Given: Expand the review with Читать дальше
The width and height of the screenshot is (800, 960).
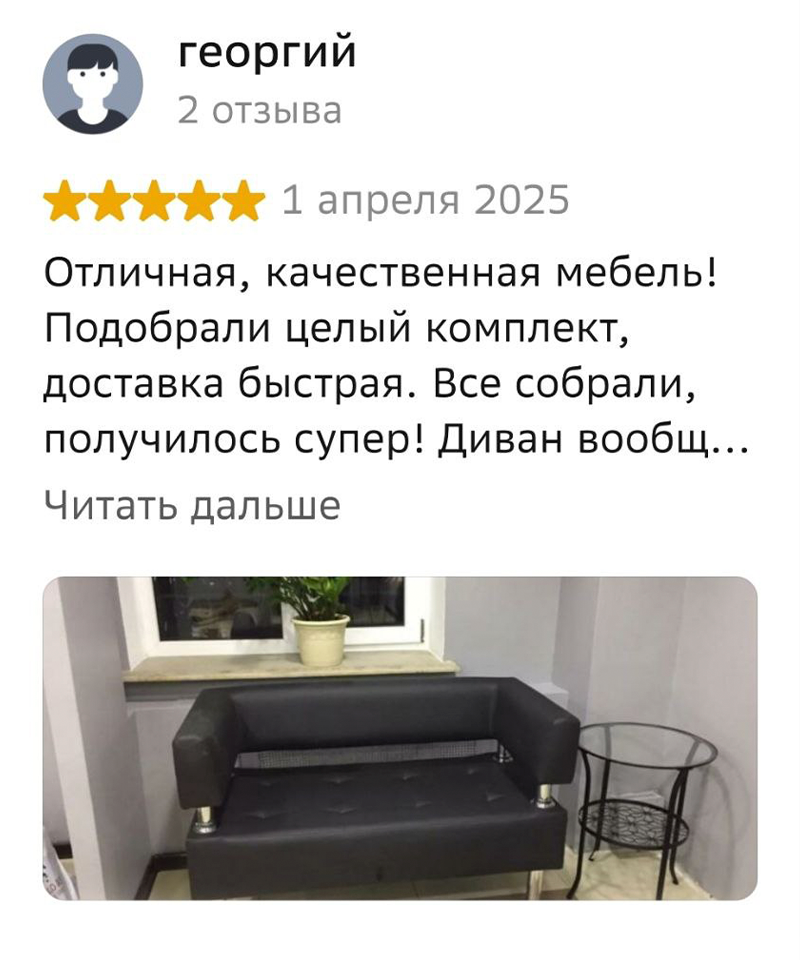Looking at the screenshot, I should pyautogui.click(x=193, y=506).
